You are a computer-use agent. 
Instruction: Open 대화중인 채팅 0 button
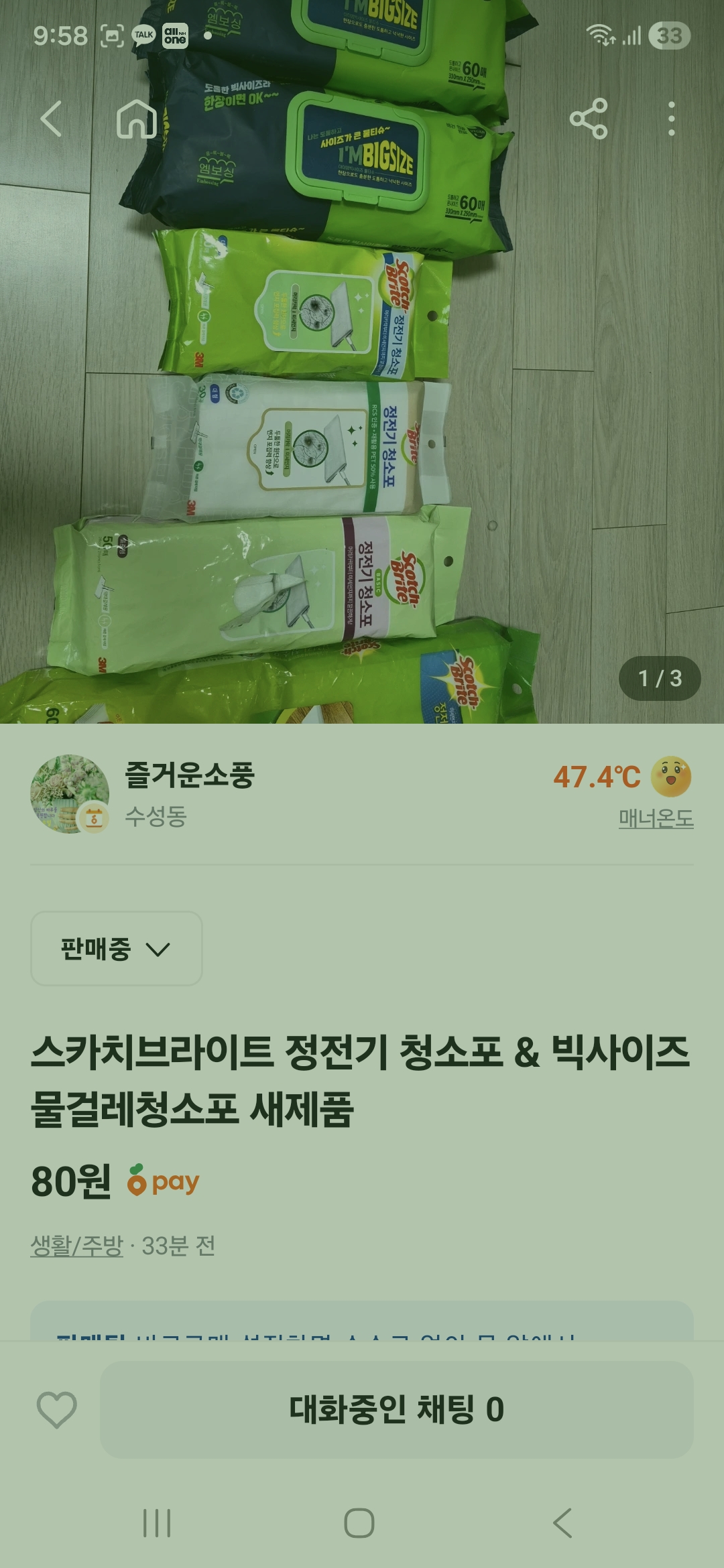coord(396,1409)
